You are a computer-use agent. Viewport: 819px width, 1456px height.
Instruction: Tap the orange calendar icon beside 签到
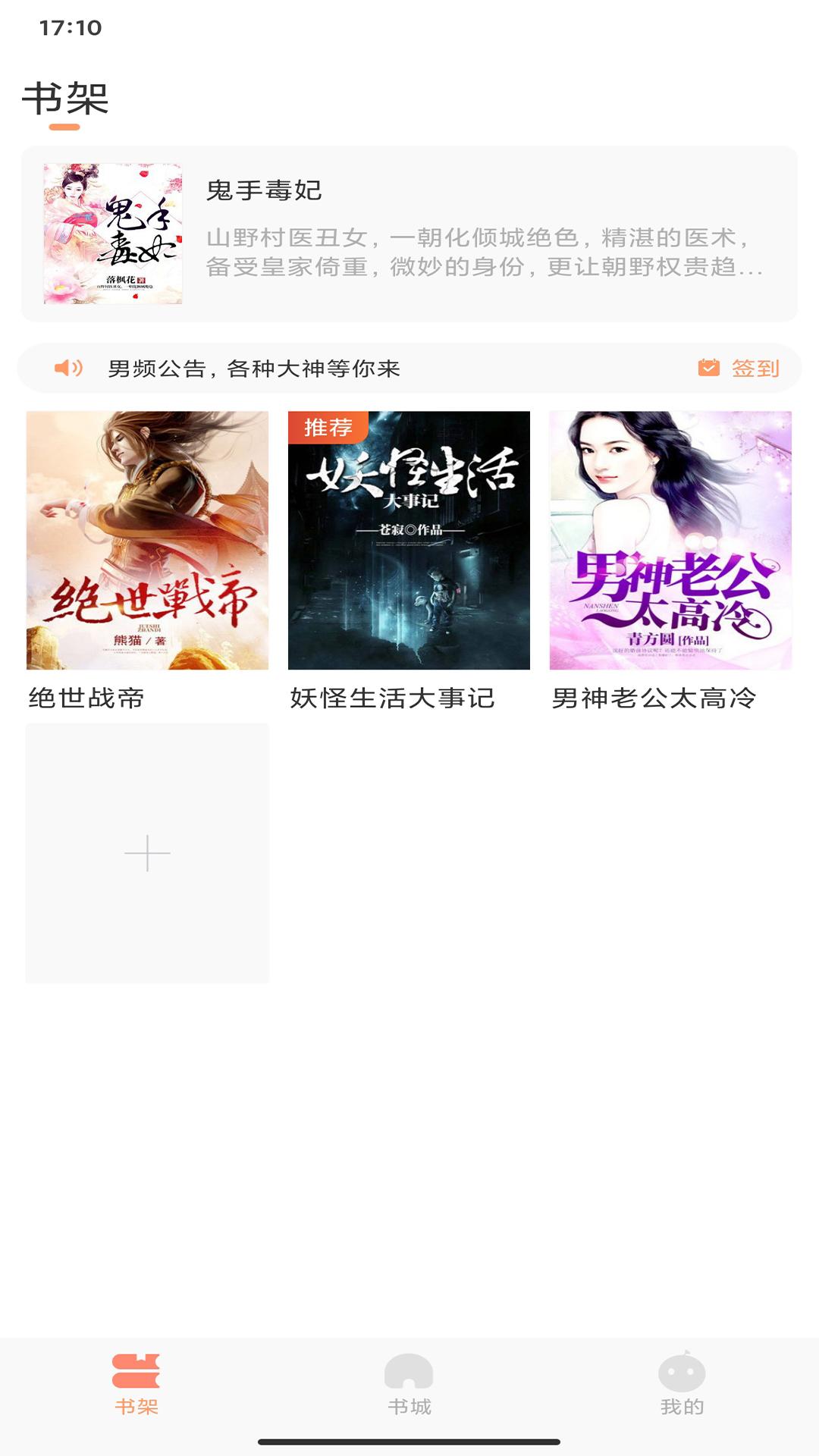[x=709, y=369]
